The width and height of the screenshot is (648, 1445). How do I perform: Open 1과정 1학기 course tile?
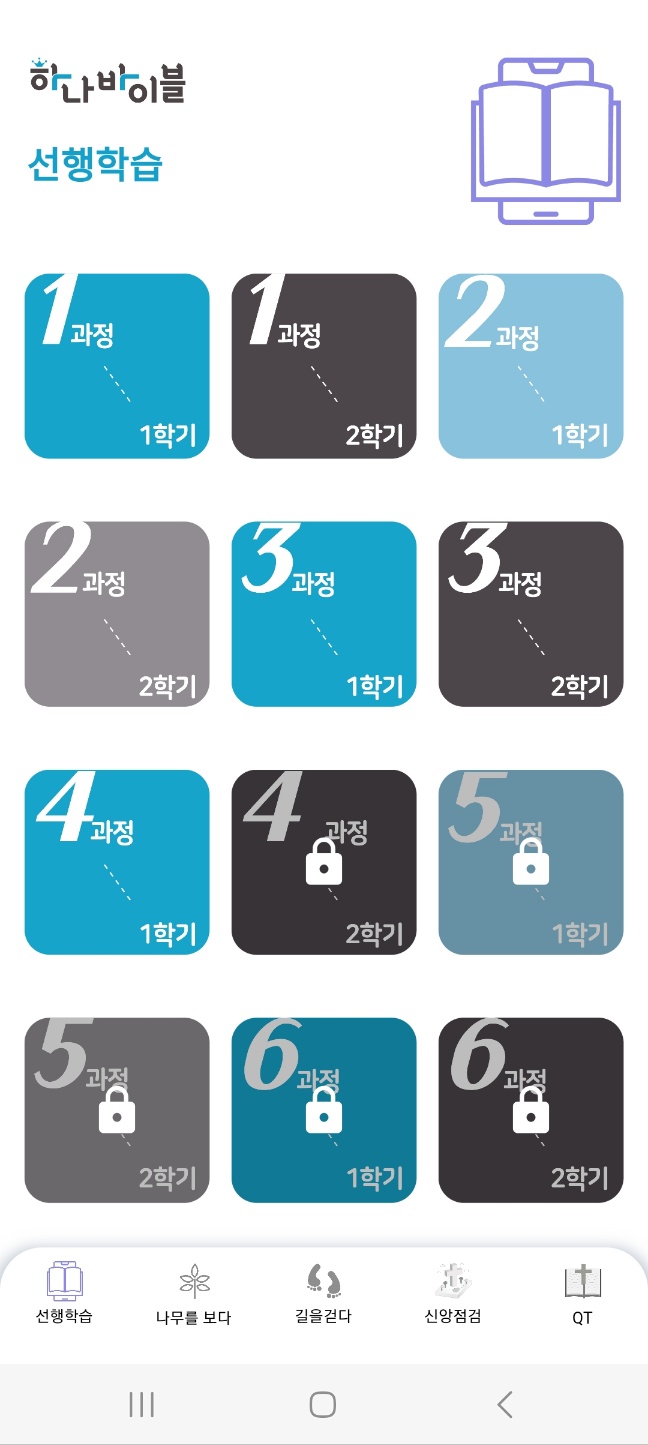[x=117, y=366]
